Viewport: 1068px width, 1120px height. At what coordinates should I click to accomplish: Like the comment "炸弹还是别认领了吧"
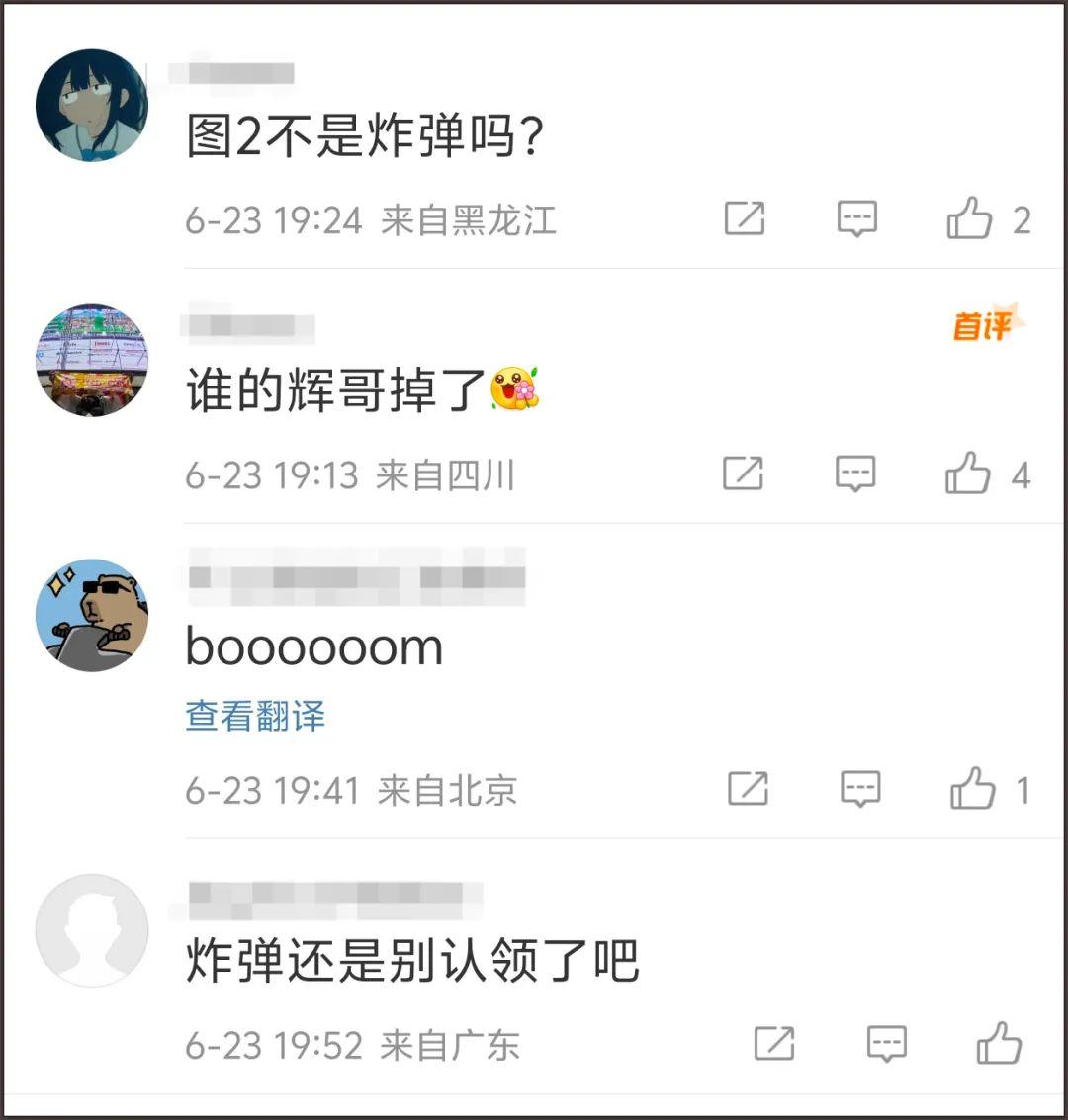point(999,1043)
